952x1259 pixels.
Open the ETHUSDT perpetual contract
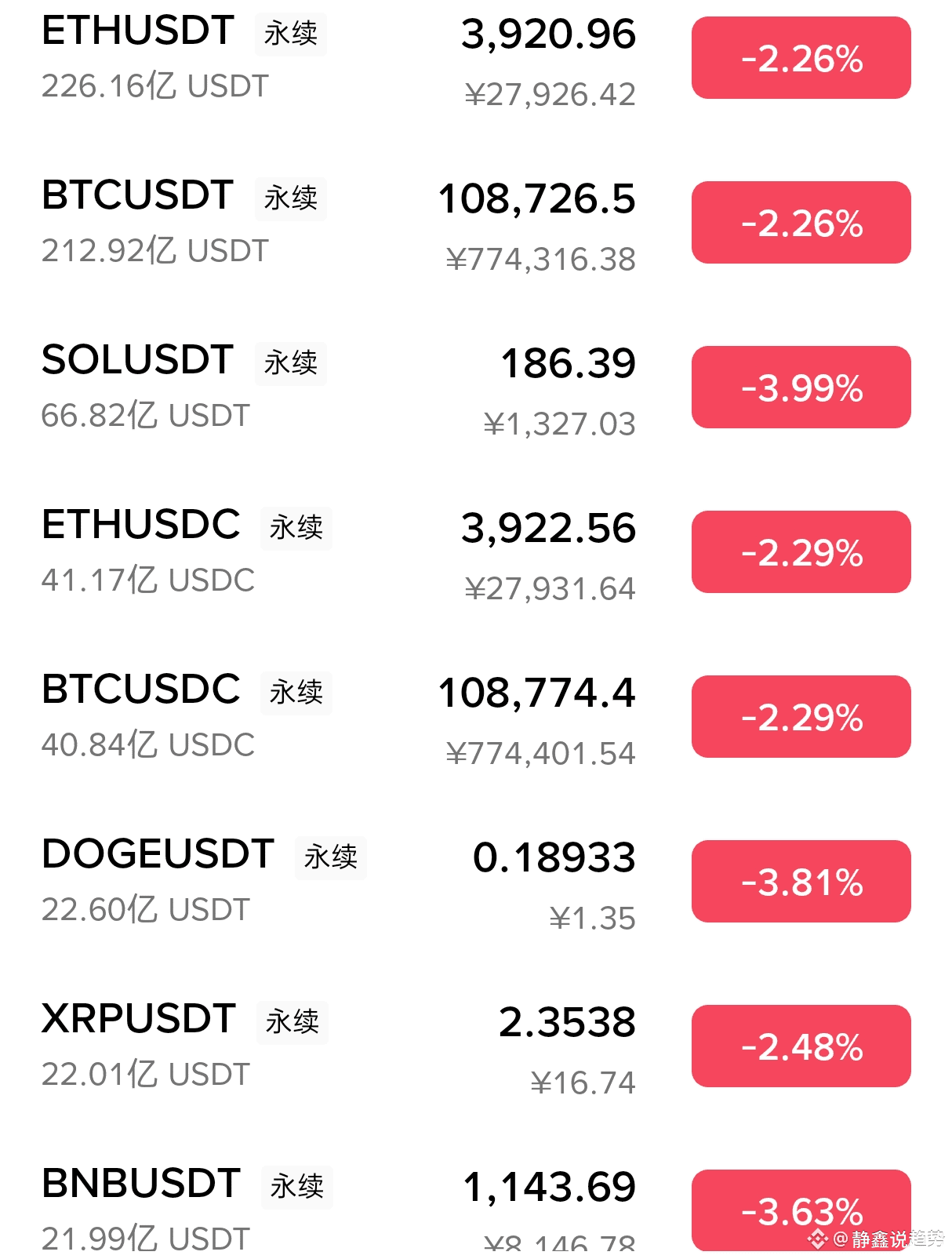point(138,31)
